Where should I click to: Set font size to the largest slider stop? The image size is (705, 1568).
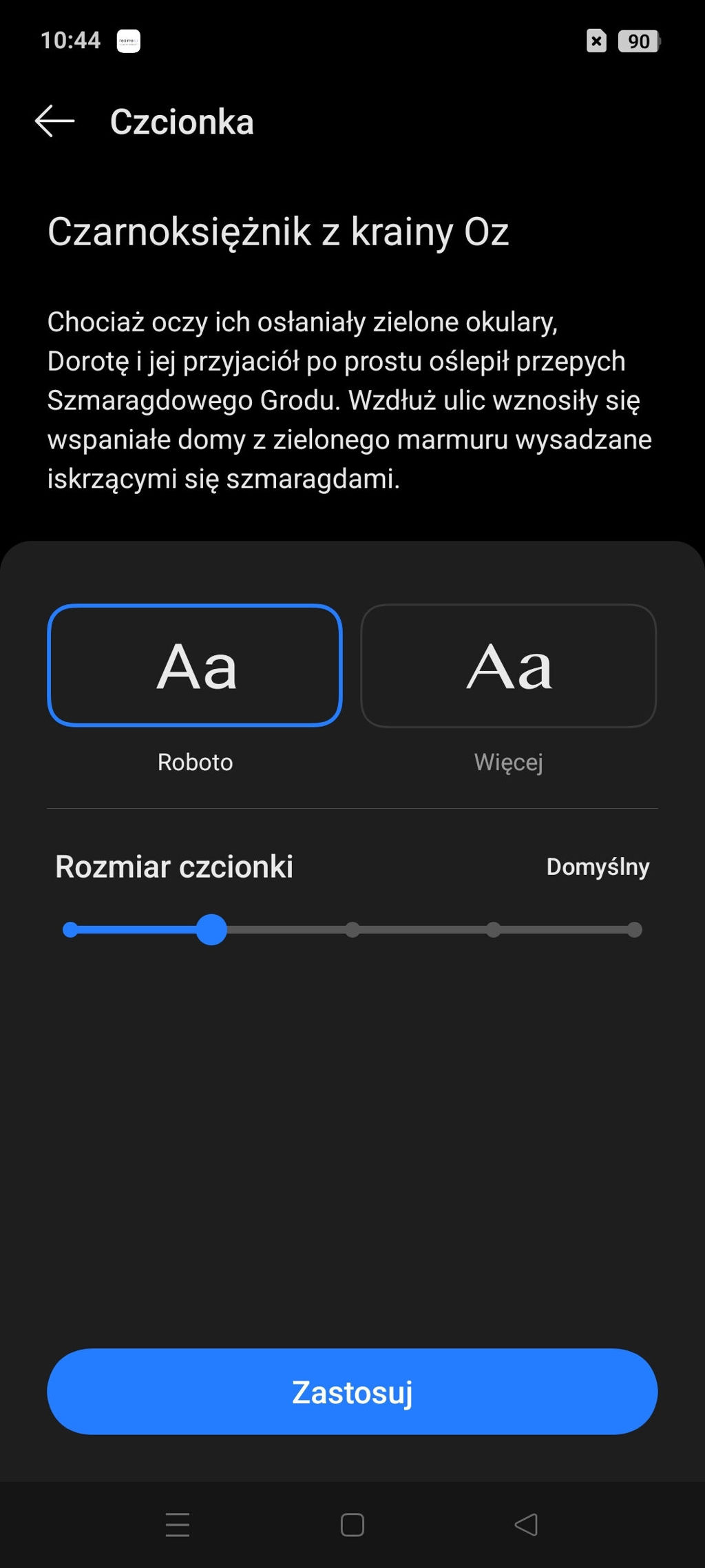[634, 930]
